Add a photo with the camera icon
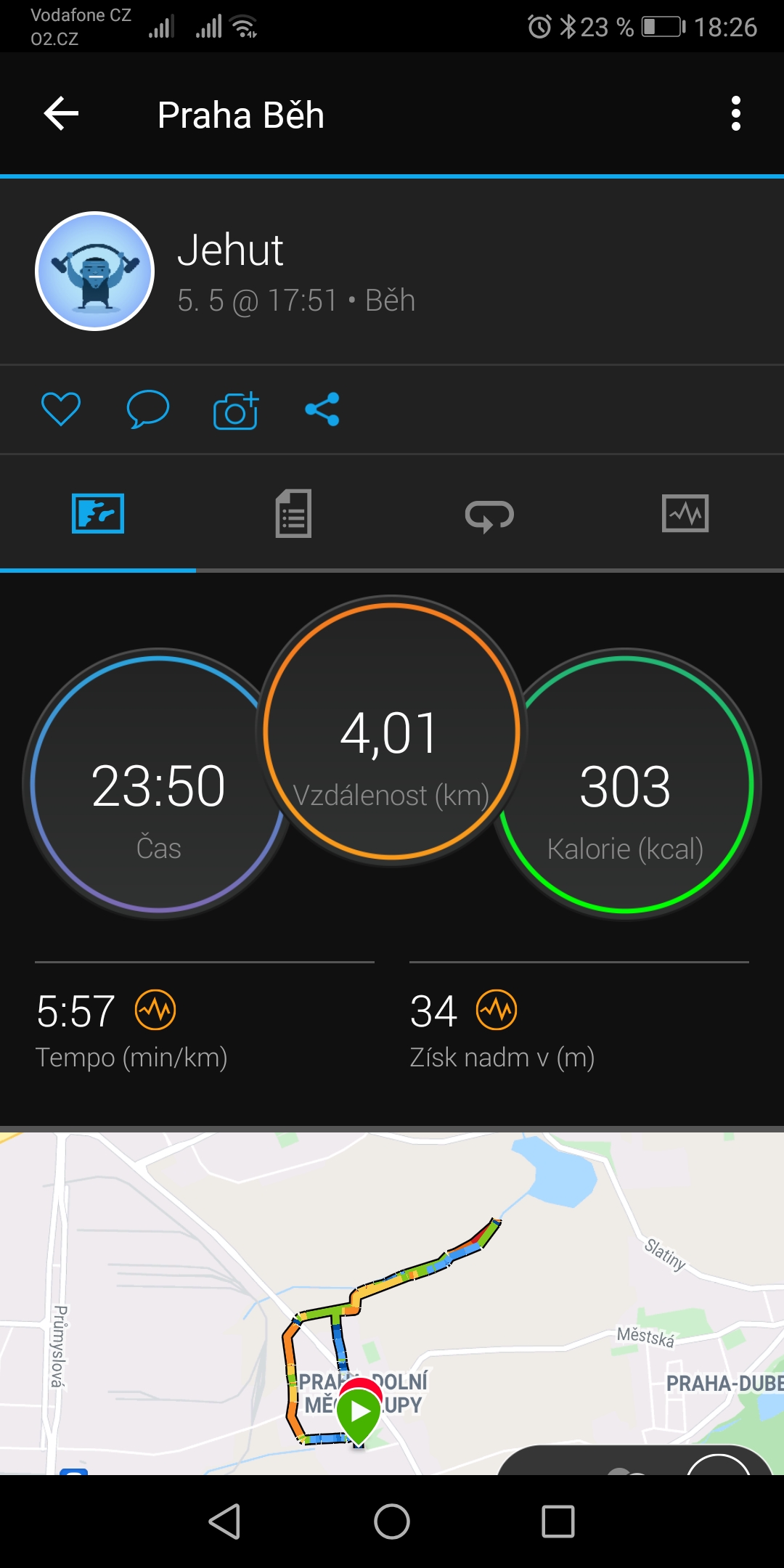Image resolution: width=784 pixels, height=1568 pixels. click(x=236, y=410)
